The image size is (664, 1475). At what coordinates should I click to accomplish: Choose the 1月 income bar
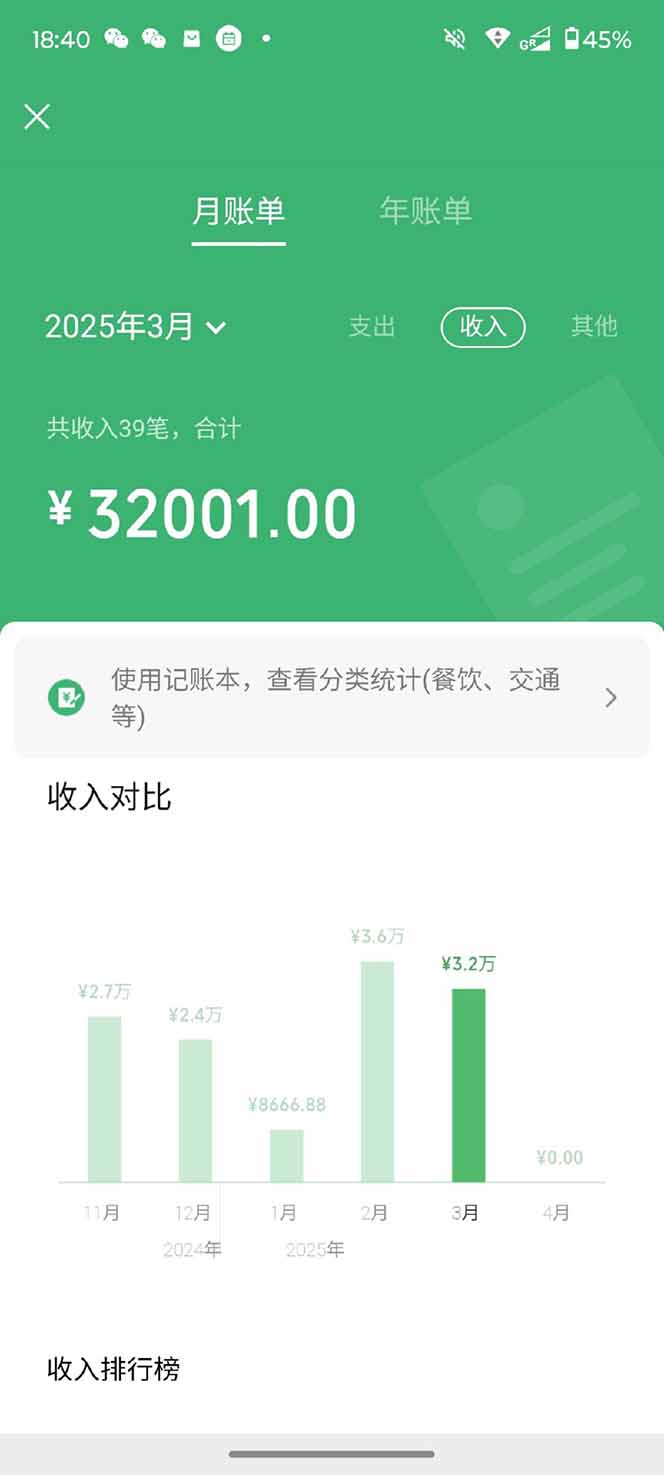tap(286, 1155)
